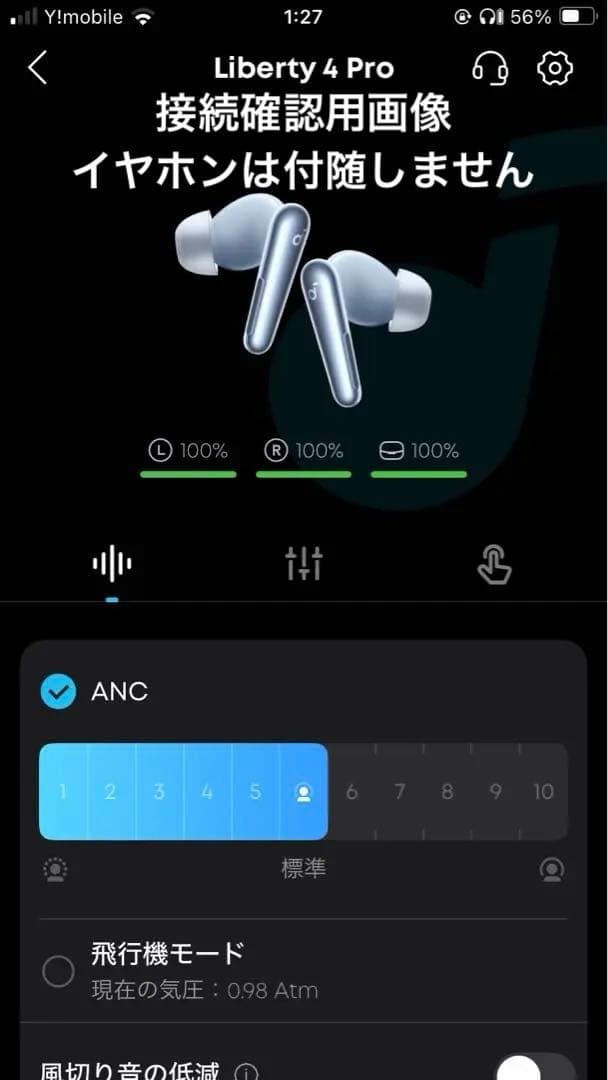Go back using the top-left arrow
This screenshot has height=1080, width=608.
coord(38,68)
